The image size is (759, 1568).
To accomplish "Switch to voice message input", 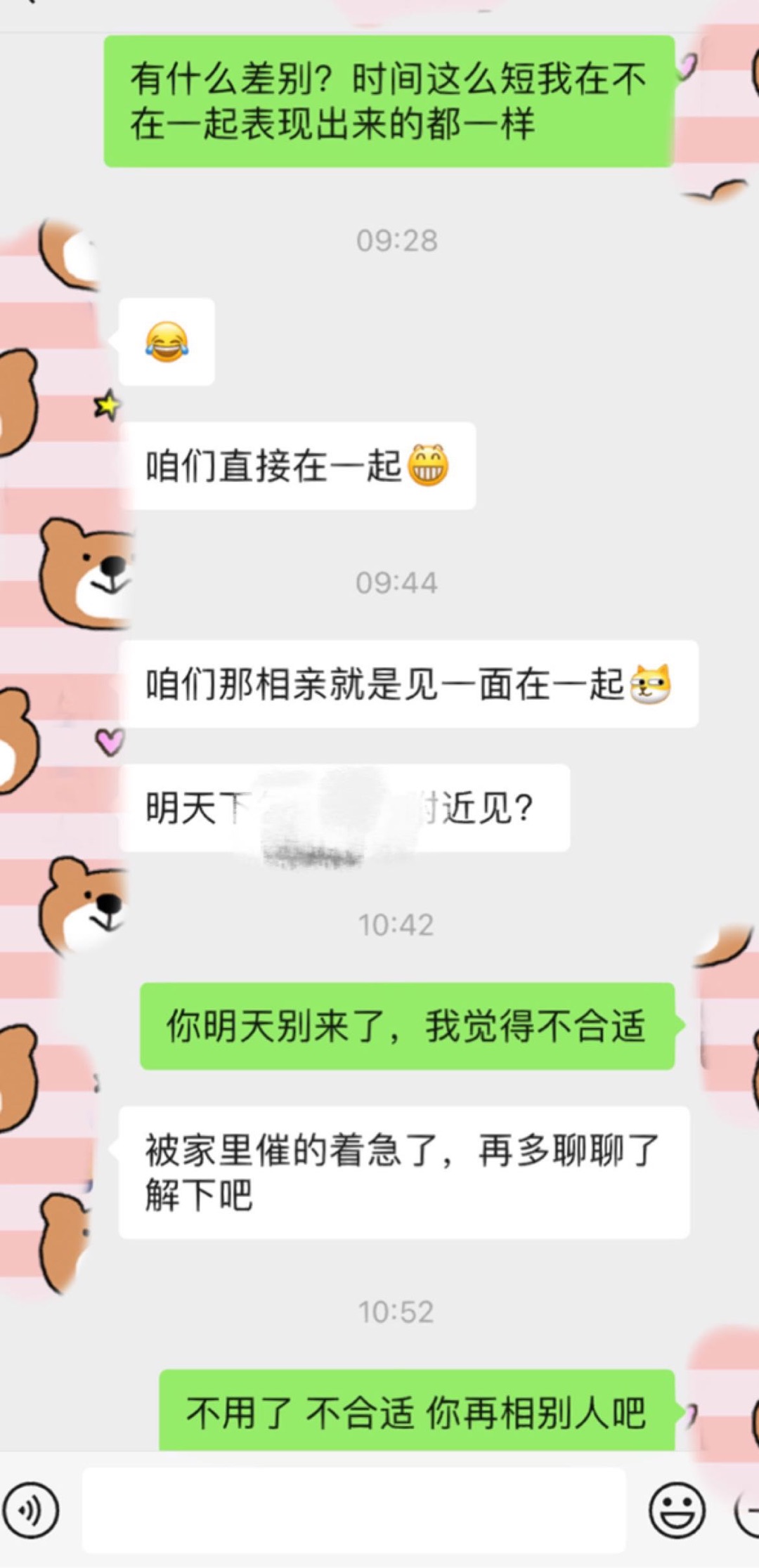I will (30, 1509).
